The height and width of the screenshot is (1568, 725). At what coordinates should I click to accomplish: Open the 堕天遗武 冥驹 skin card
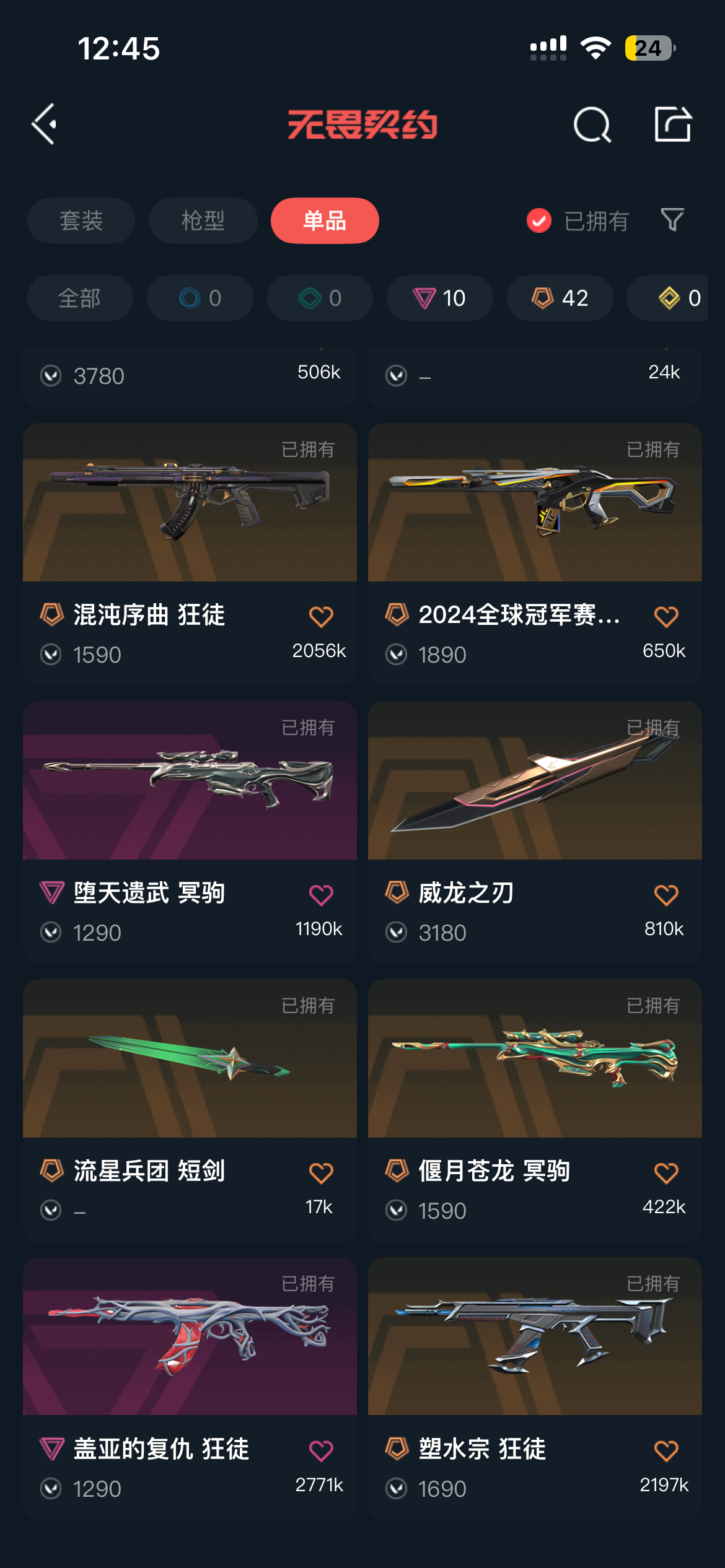tap(190, 832)
